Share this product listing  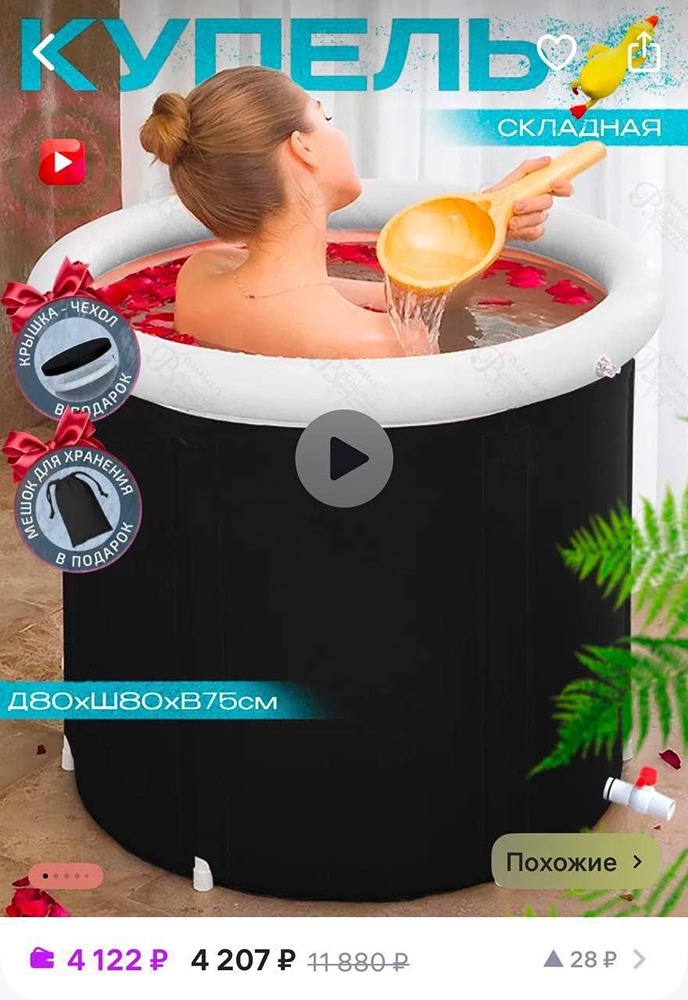coord(644,50)
